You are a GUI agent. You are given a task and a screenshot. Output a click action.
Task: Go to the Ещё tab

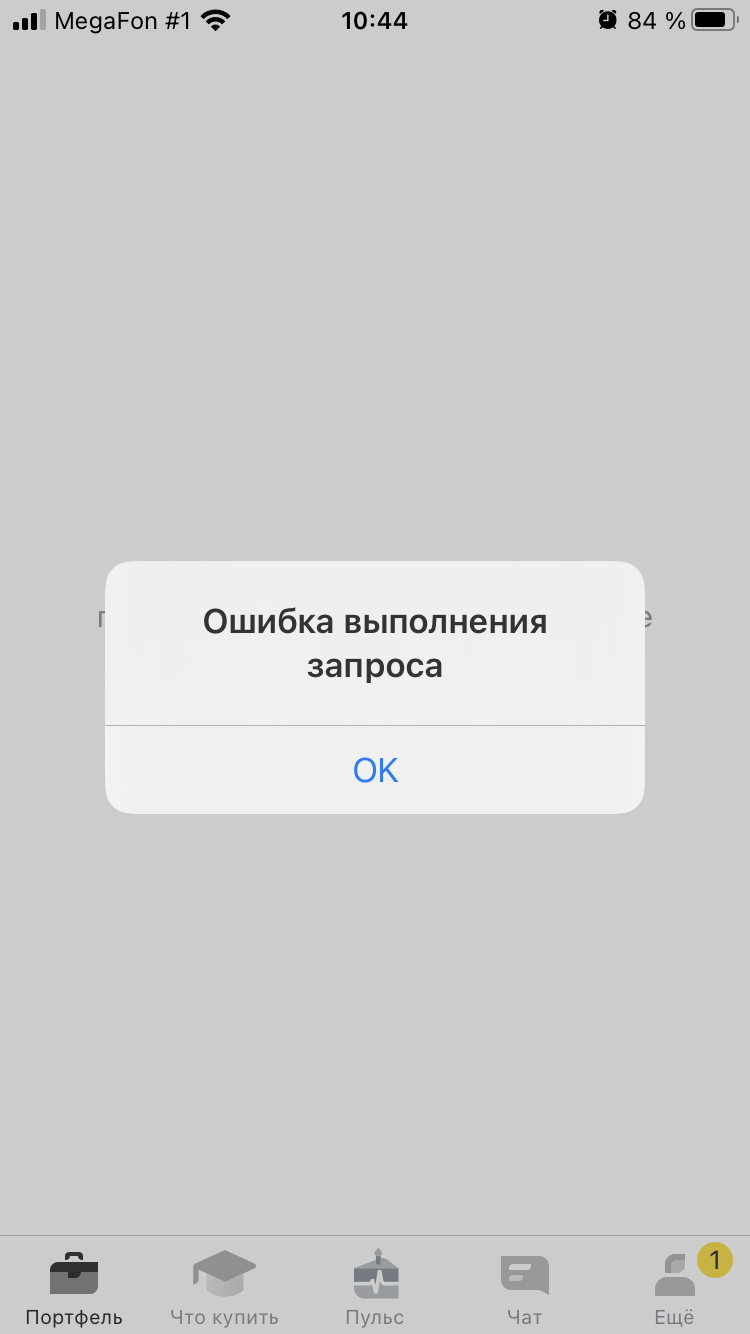pos(675,1287)
